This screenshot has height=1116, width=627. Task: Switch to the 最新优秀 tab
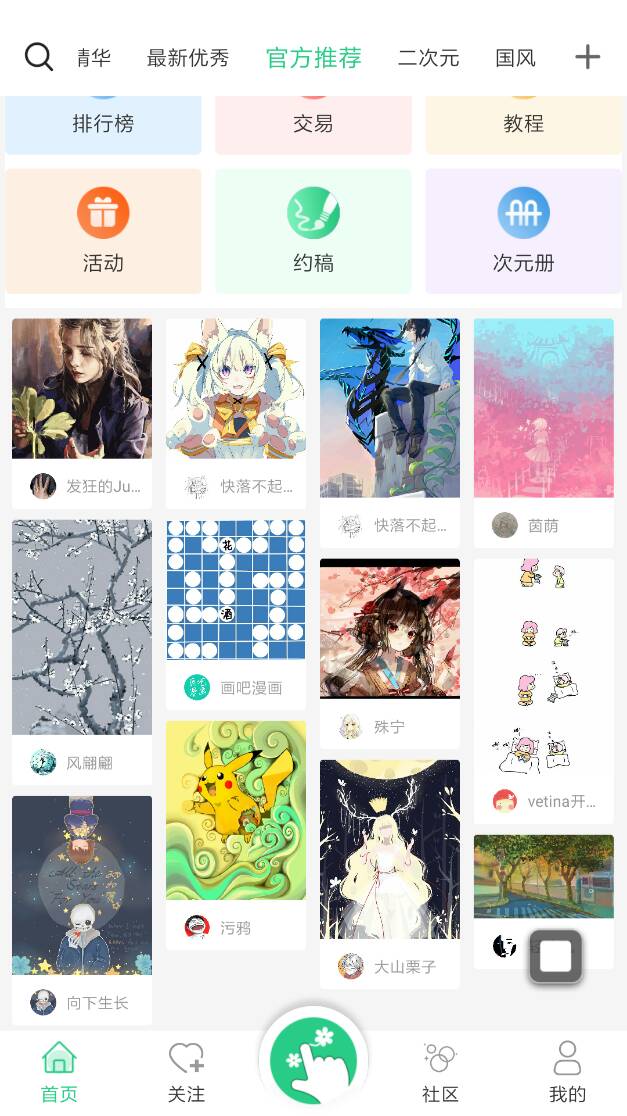tap(188, 58)
